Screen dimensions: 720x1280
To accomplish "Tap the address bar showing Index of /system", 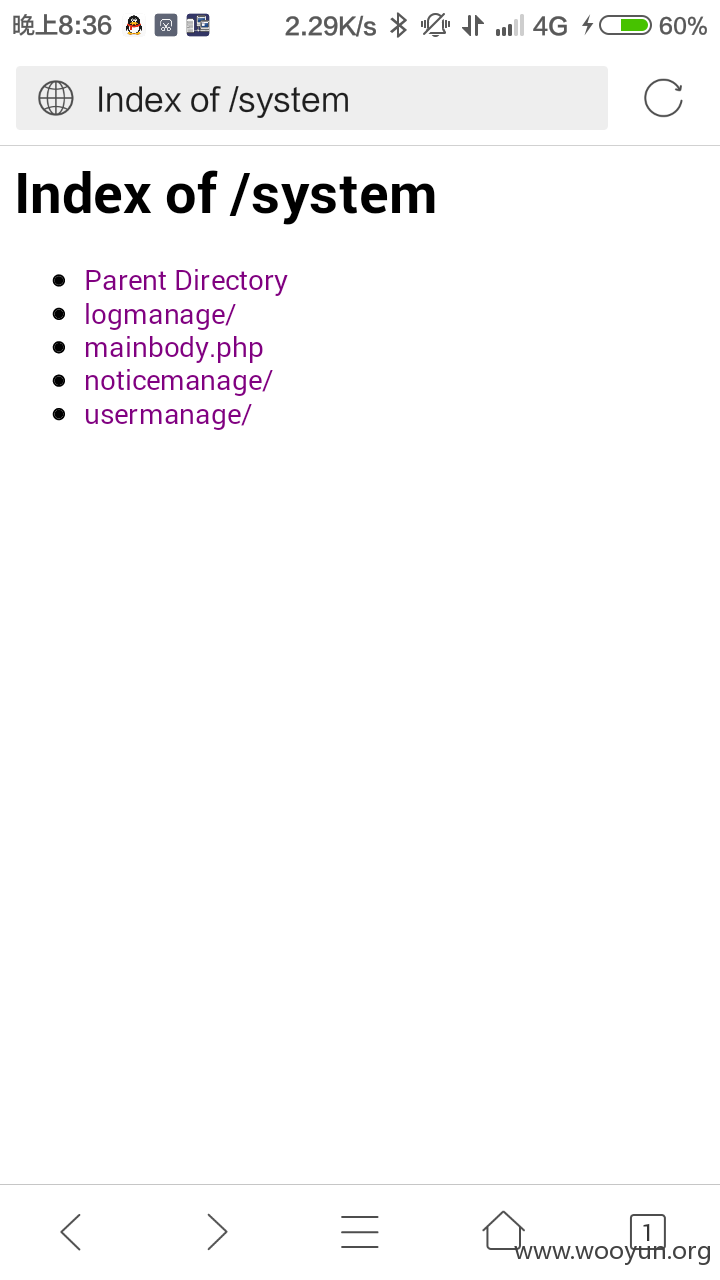I will click(312, 98).
